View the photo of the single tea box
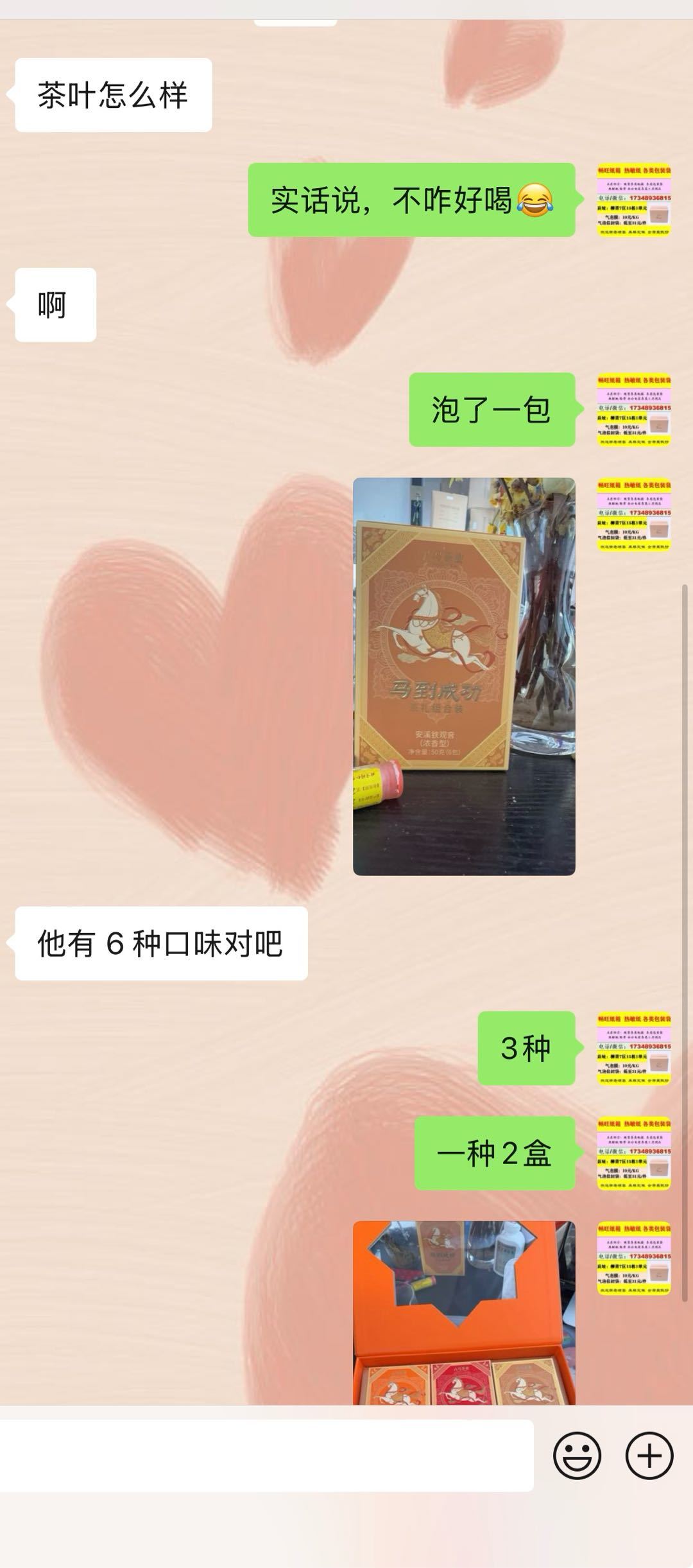This screenshot has height=1568, width=693. coord(464,676)
